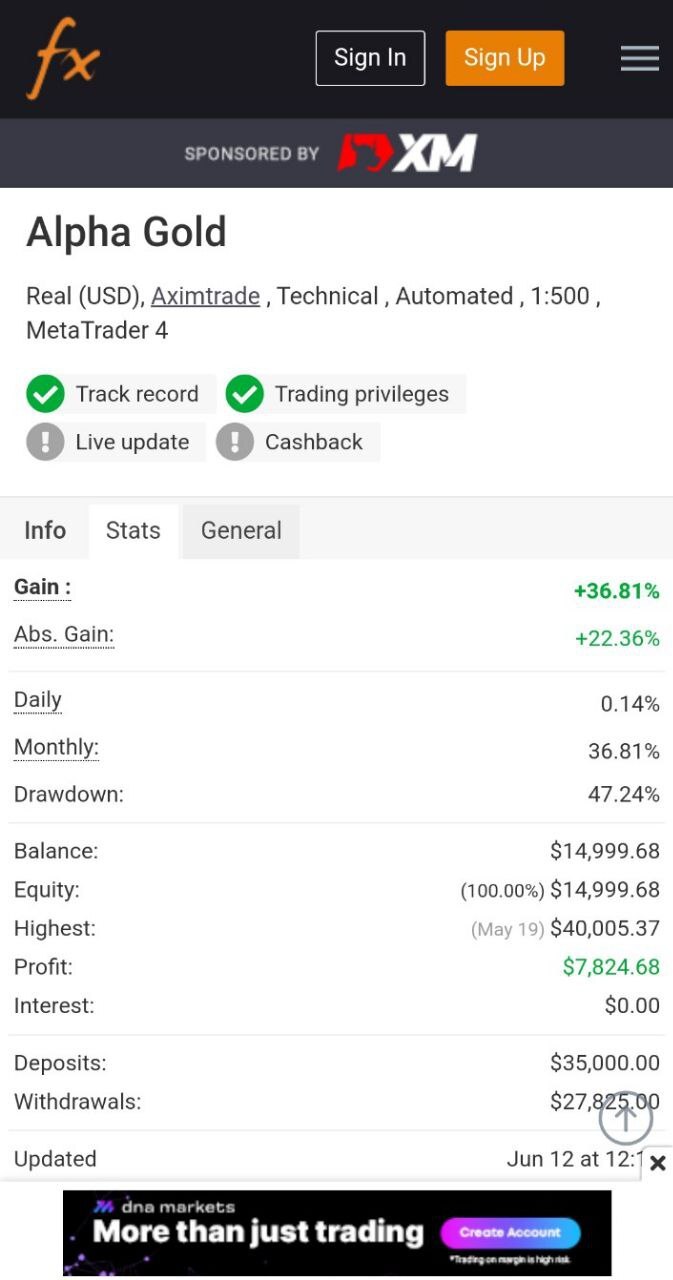
Task: Tap the Live update badge
Action: [113, 442]
